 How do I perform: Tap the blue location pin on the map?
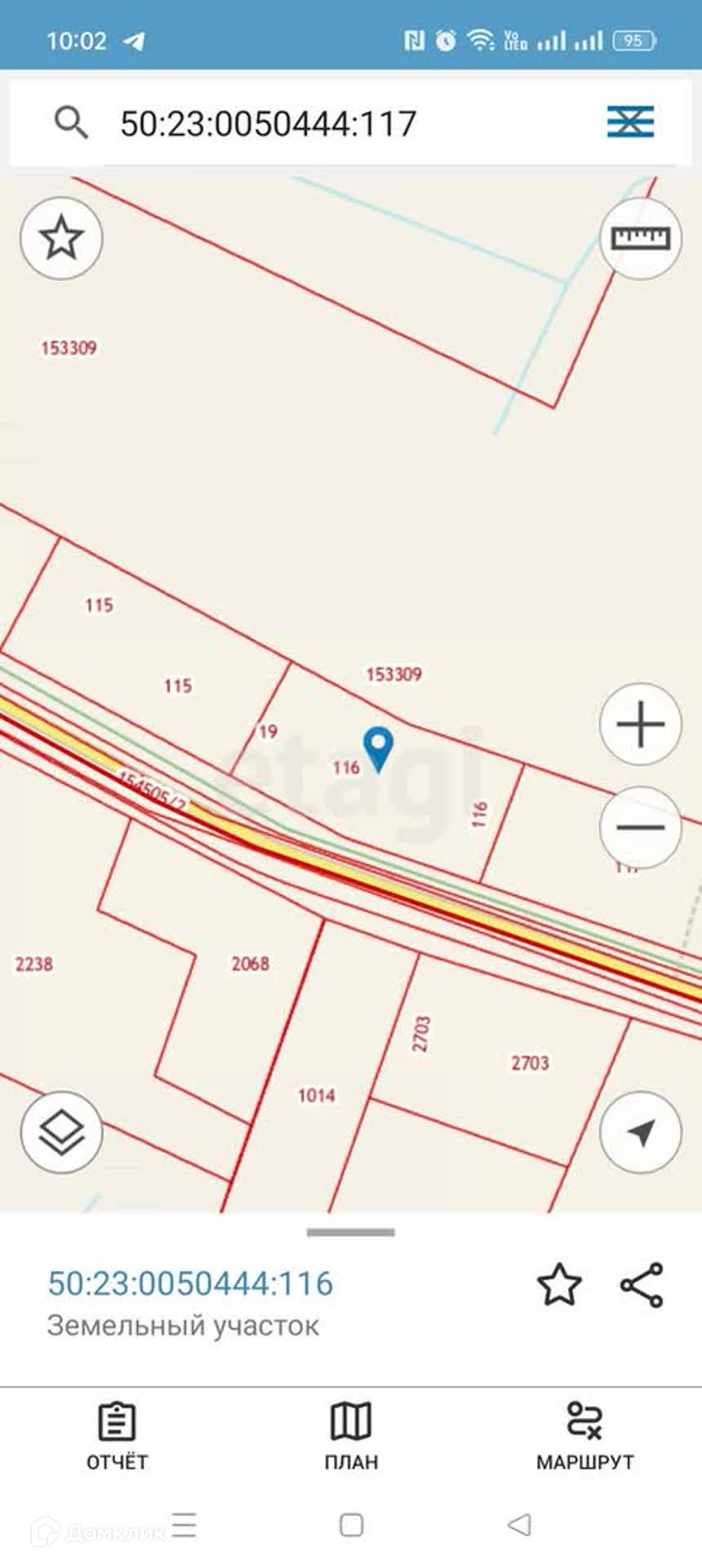[378, 747]
